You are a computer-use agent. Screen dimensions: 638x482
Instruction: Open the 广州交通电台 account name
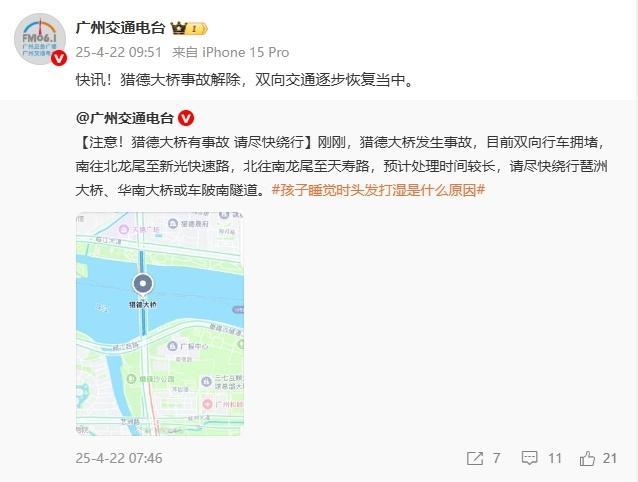[123, 27]
